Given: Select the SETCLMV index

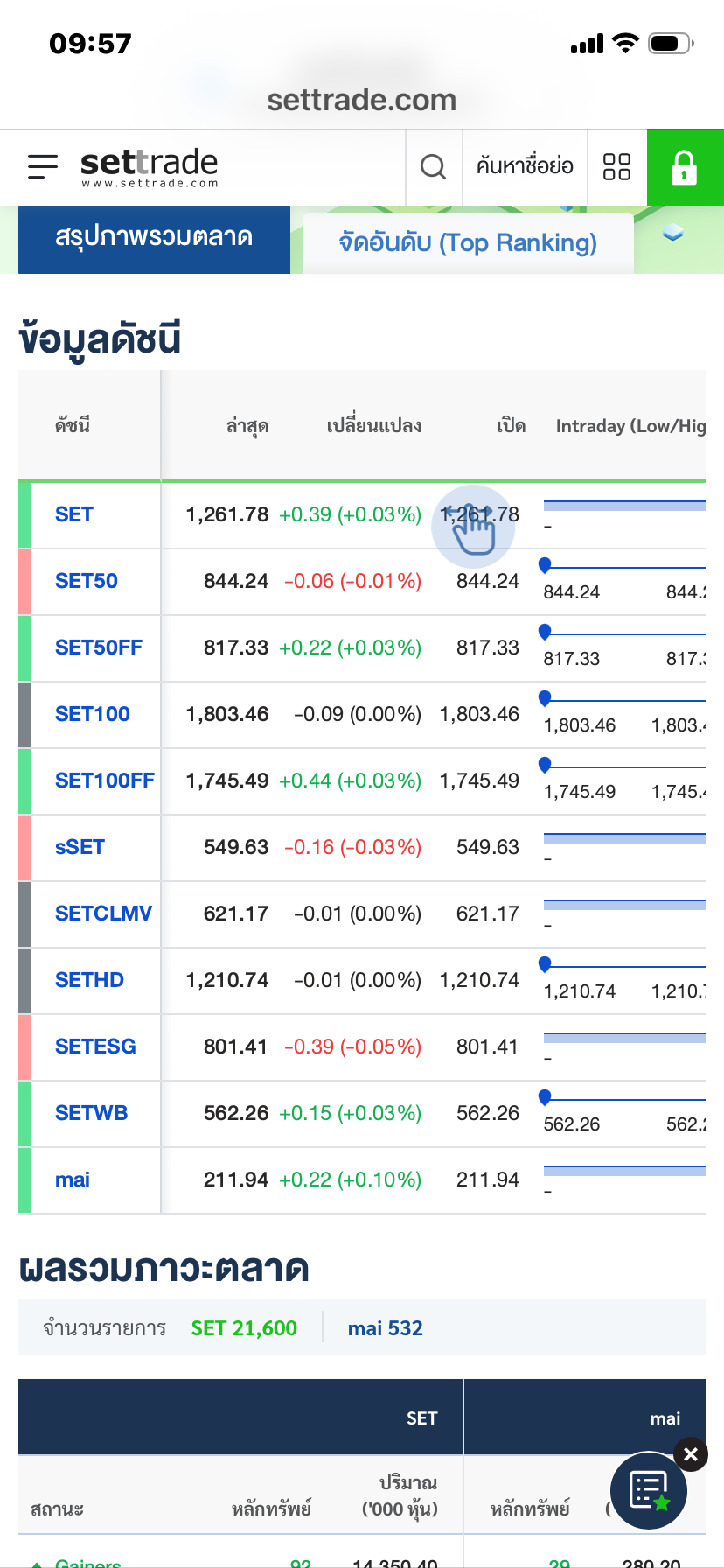Looking at the screenshot, I should click(103, 913).
